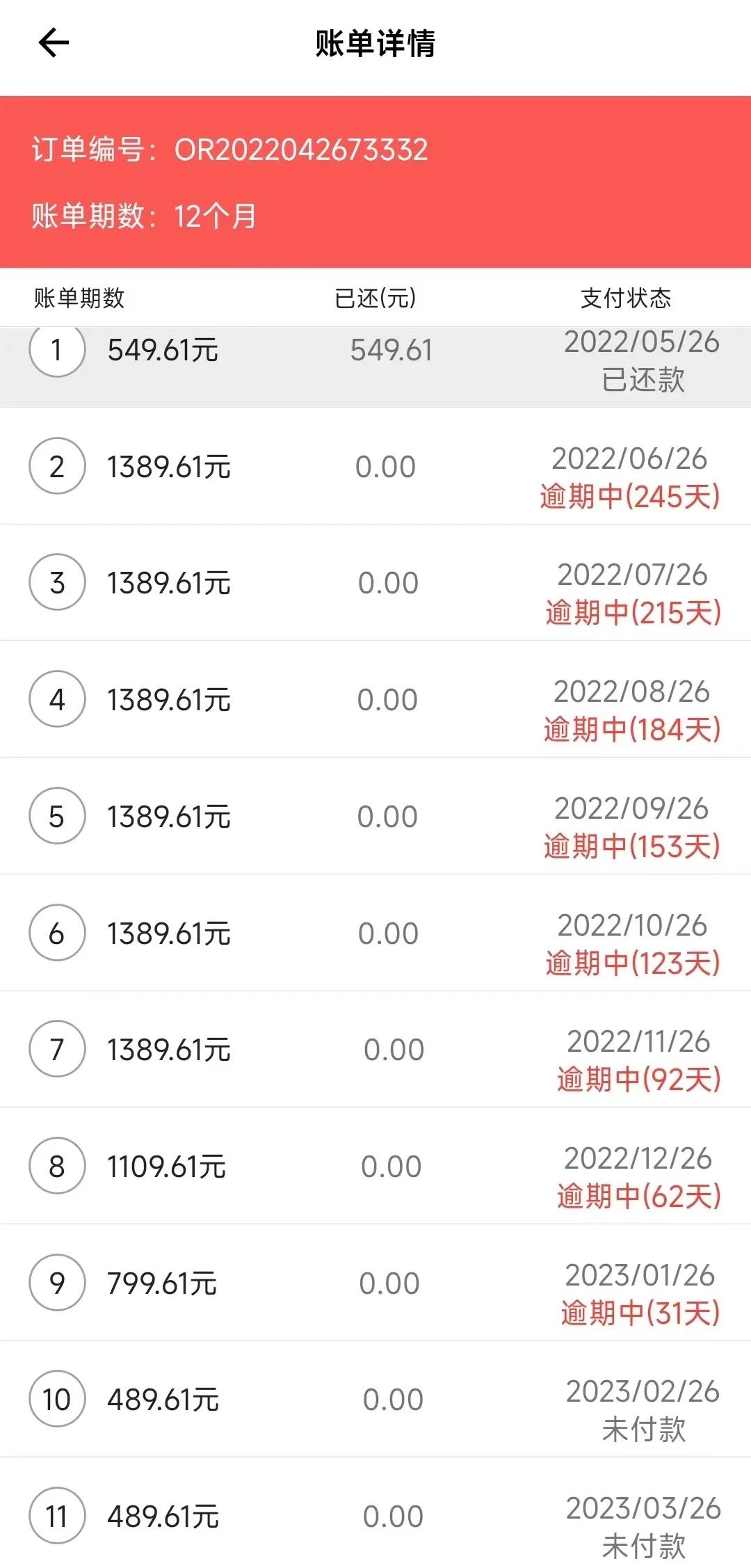The width and height of the screenshot is (751, 1568).
Task: Click the 1389.61元 amount in row 4
Action: 170,700
